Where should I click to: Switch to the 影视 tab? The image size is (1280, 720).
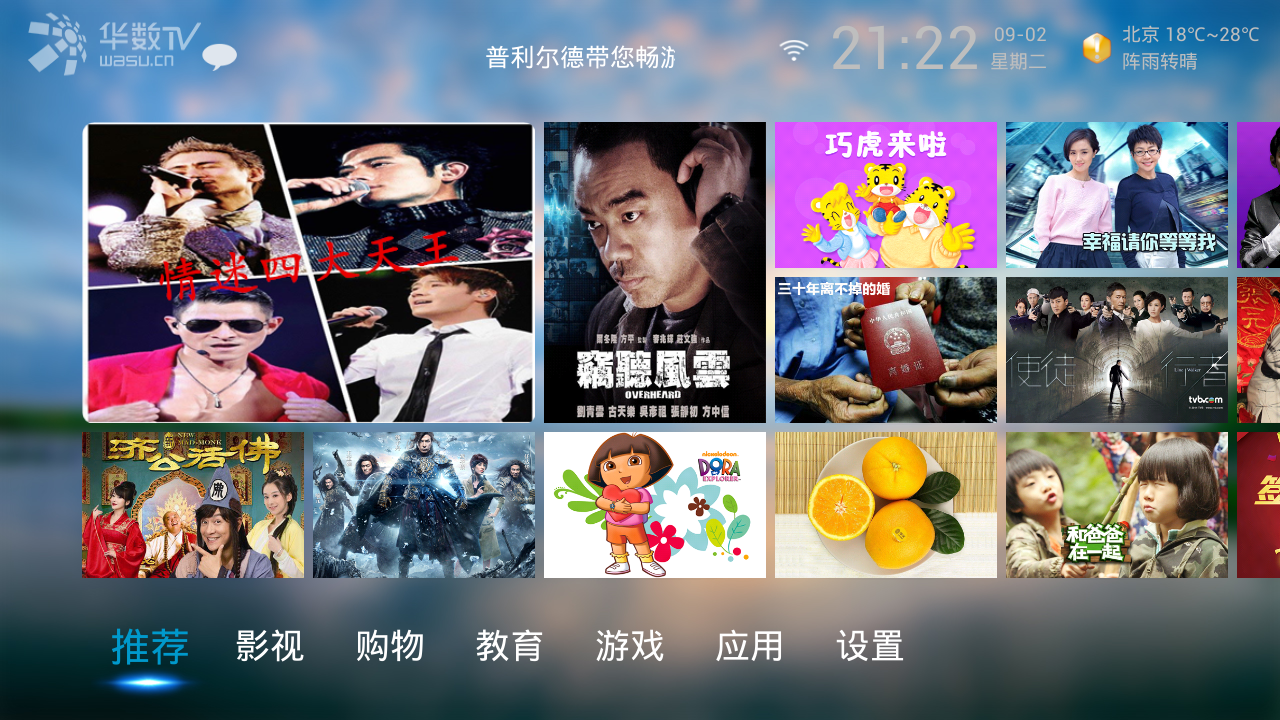pos(270,647)
